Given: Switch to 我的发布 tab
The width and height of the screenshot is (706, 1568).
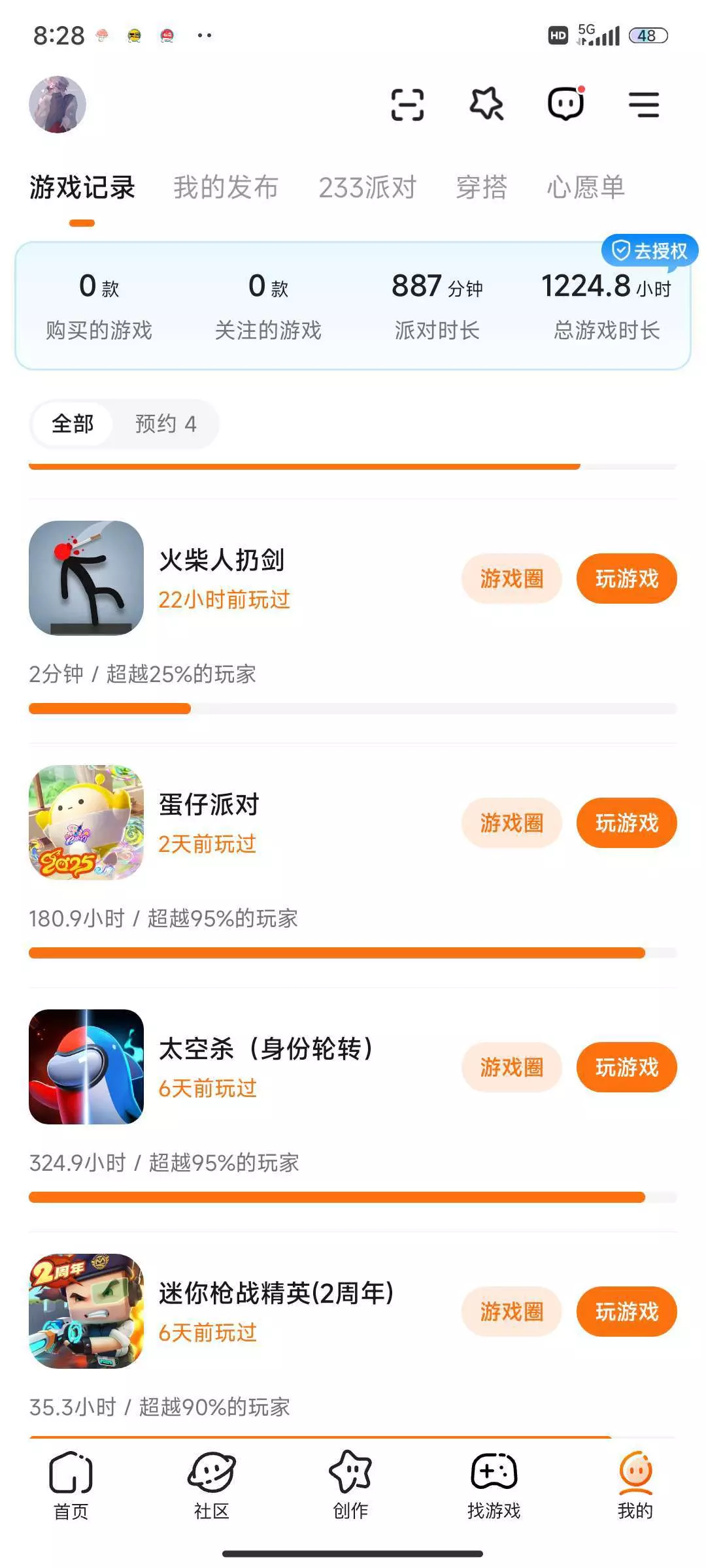Looking at the screenshot, I should point(226,188).
